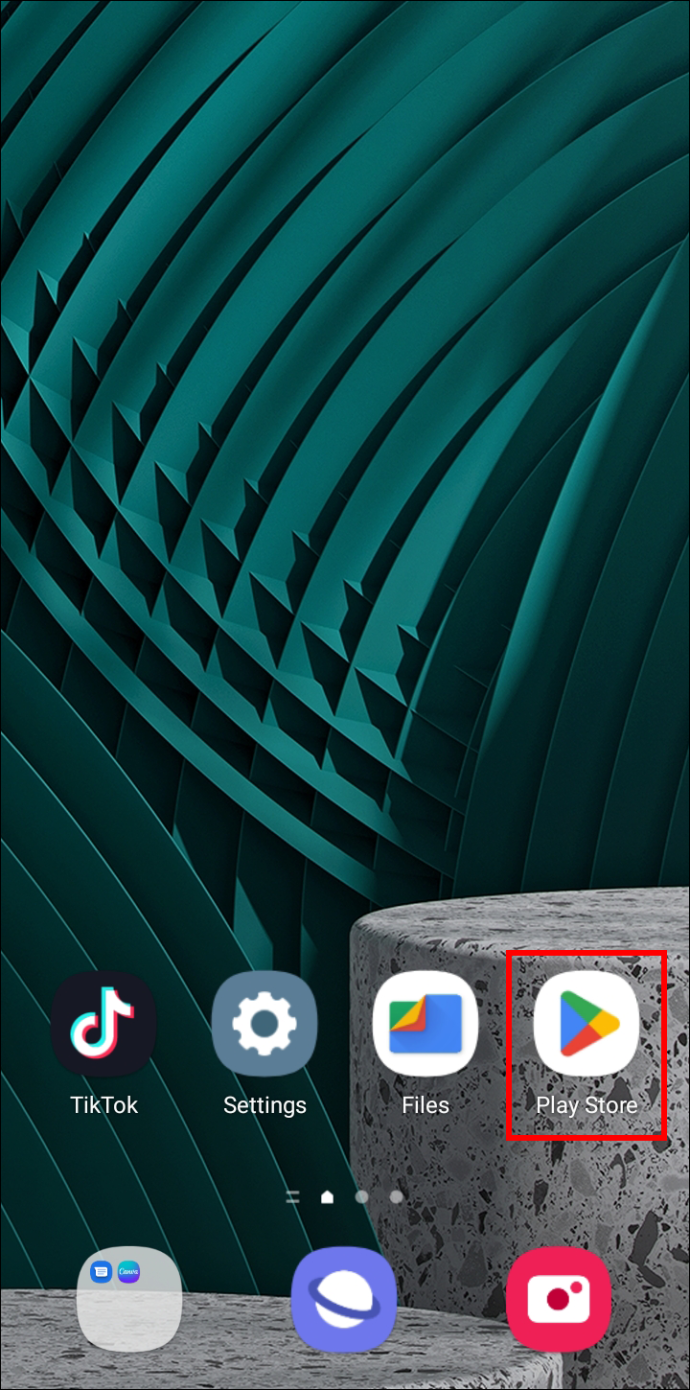
Task: Open the Files app
Action: pos(425,1023)
